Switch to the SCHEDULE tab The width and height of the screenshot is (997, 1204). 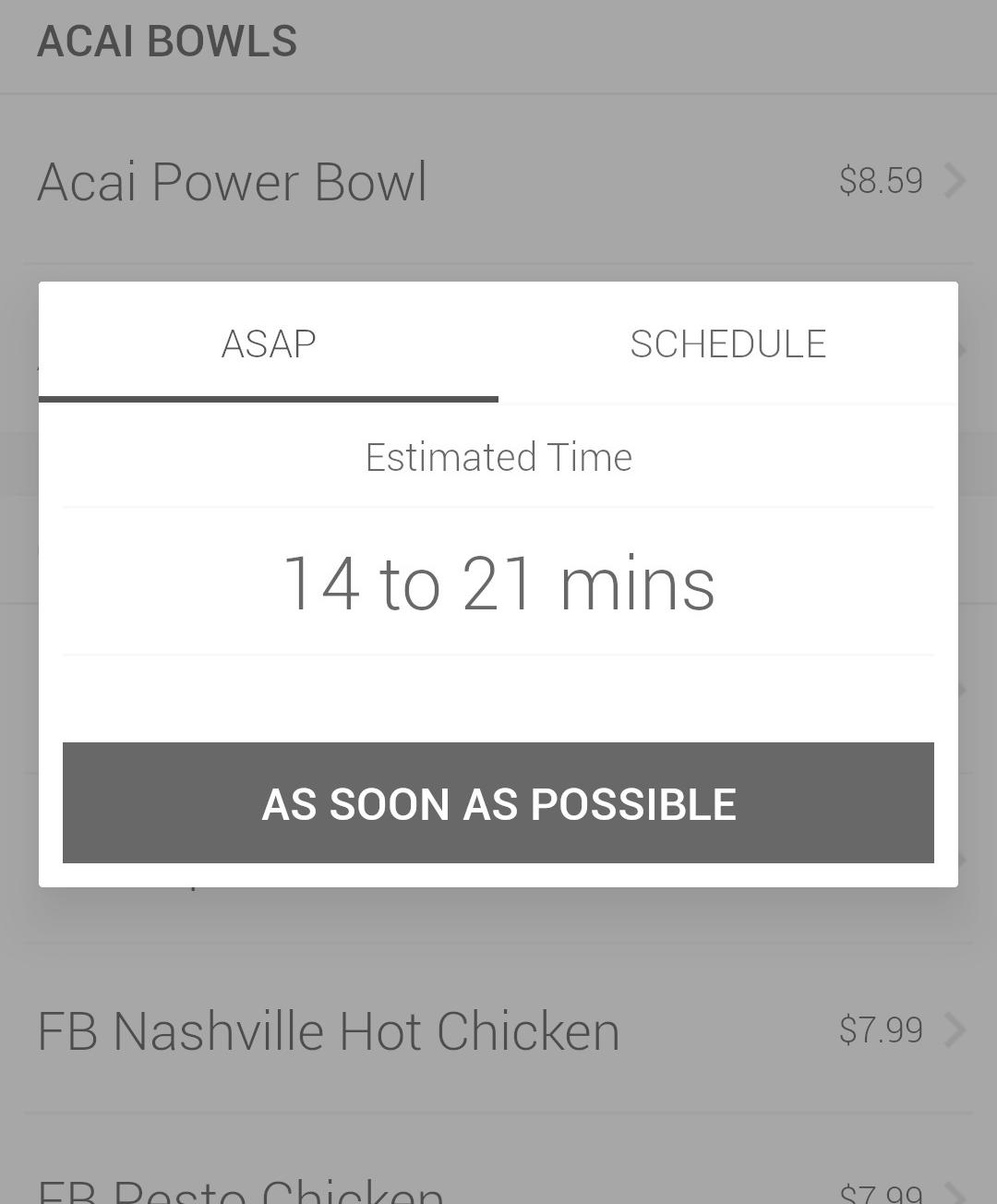pyautogui.click(x=727, y=343)
